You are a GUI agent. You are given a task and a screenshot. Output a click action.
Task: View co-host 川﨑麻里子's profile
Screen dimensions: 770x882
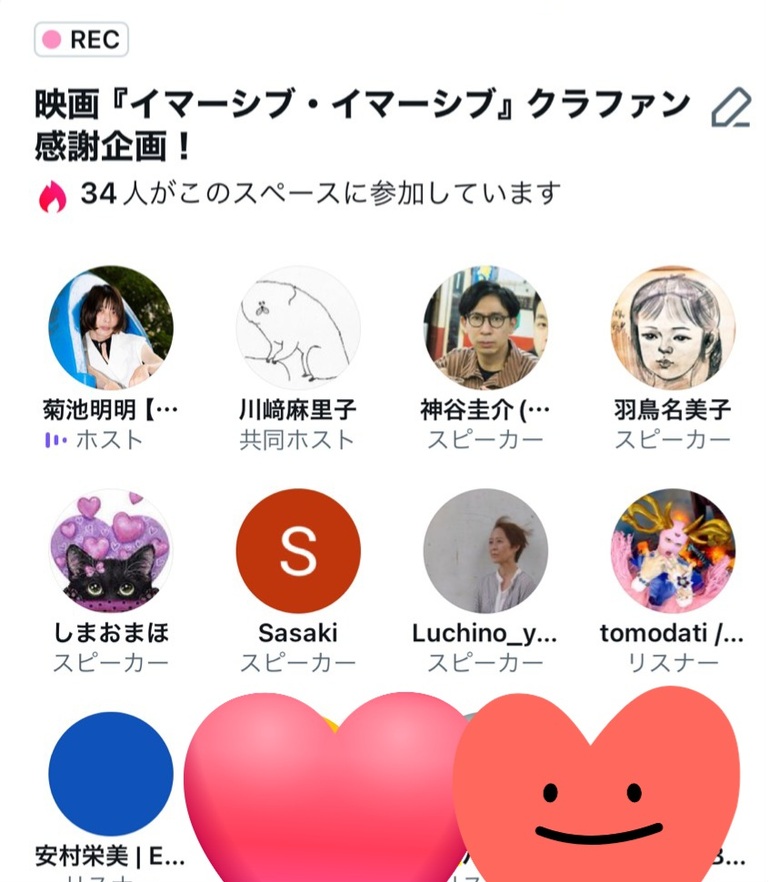coord(298,327)
